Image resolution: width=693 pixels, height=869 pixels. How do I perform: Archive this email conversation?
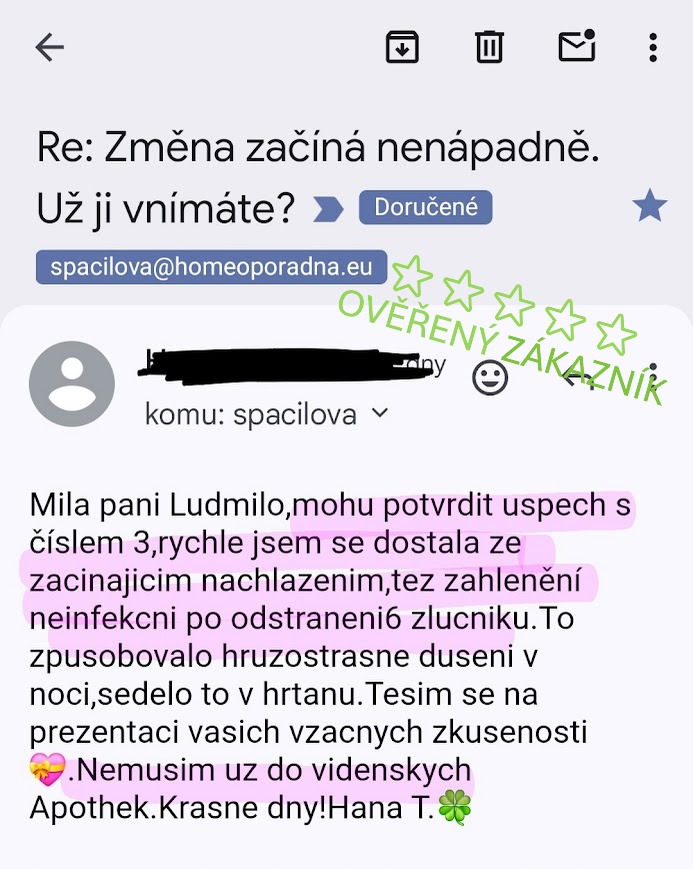coord(402,47)
